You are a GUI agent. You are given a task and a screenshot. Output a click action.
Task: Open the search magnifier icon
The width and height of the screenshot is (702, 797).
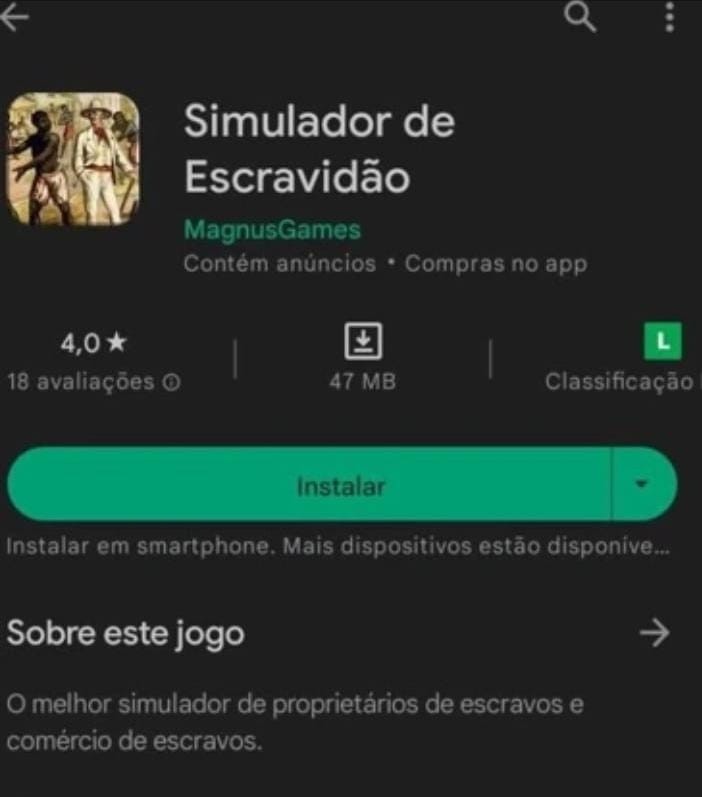(580, 17)
